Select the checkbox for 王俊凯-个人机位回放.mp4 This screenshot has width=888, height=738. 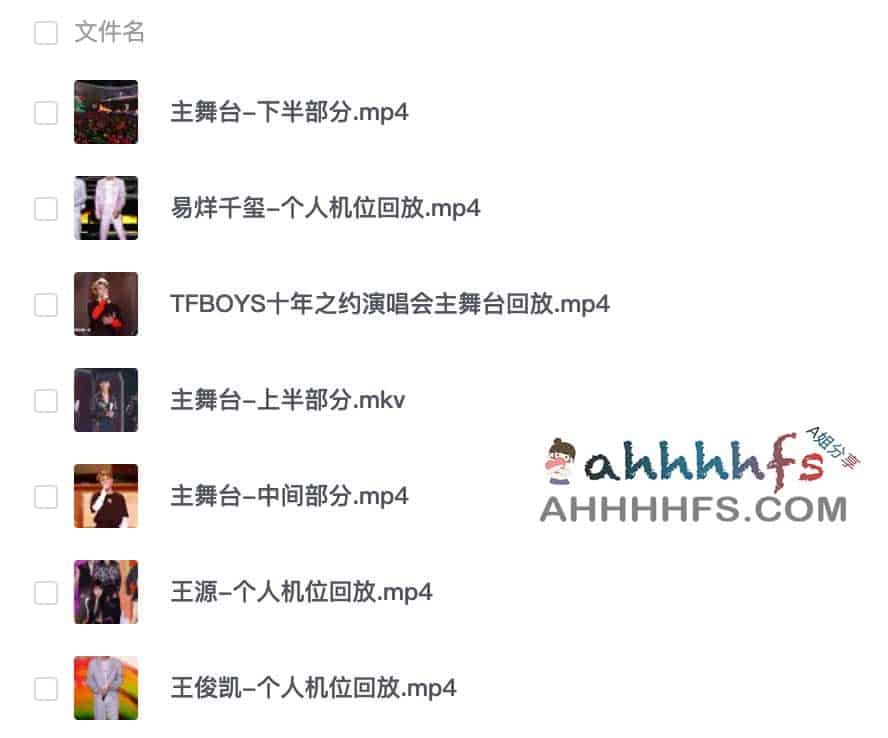46,688
